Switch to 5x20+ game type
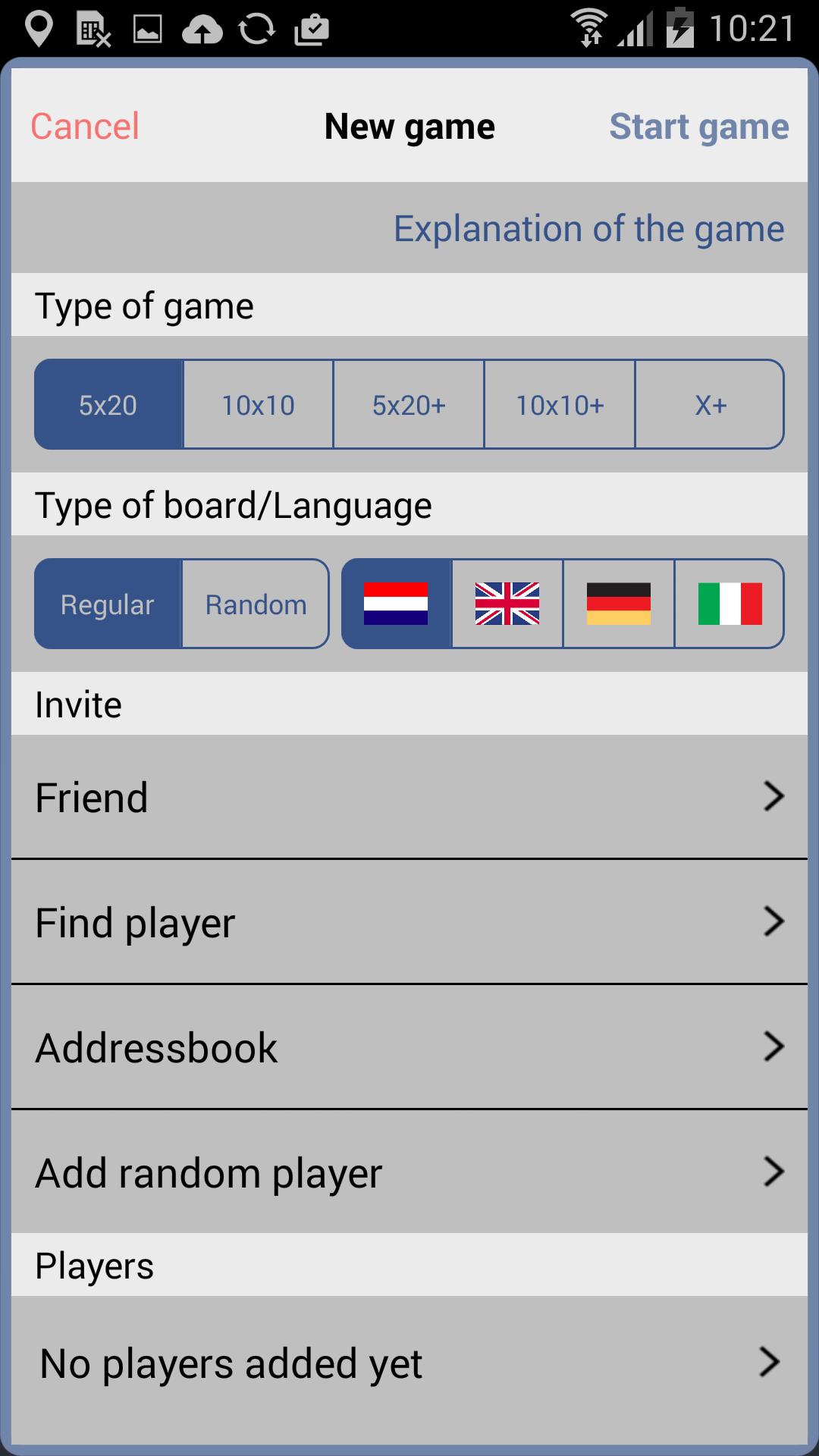Image resolution: width=819 pixels, height=1456 pixels. coord(409,405)
